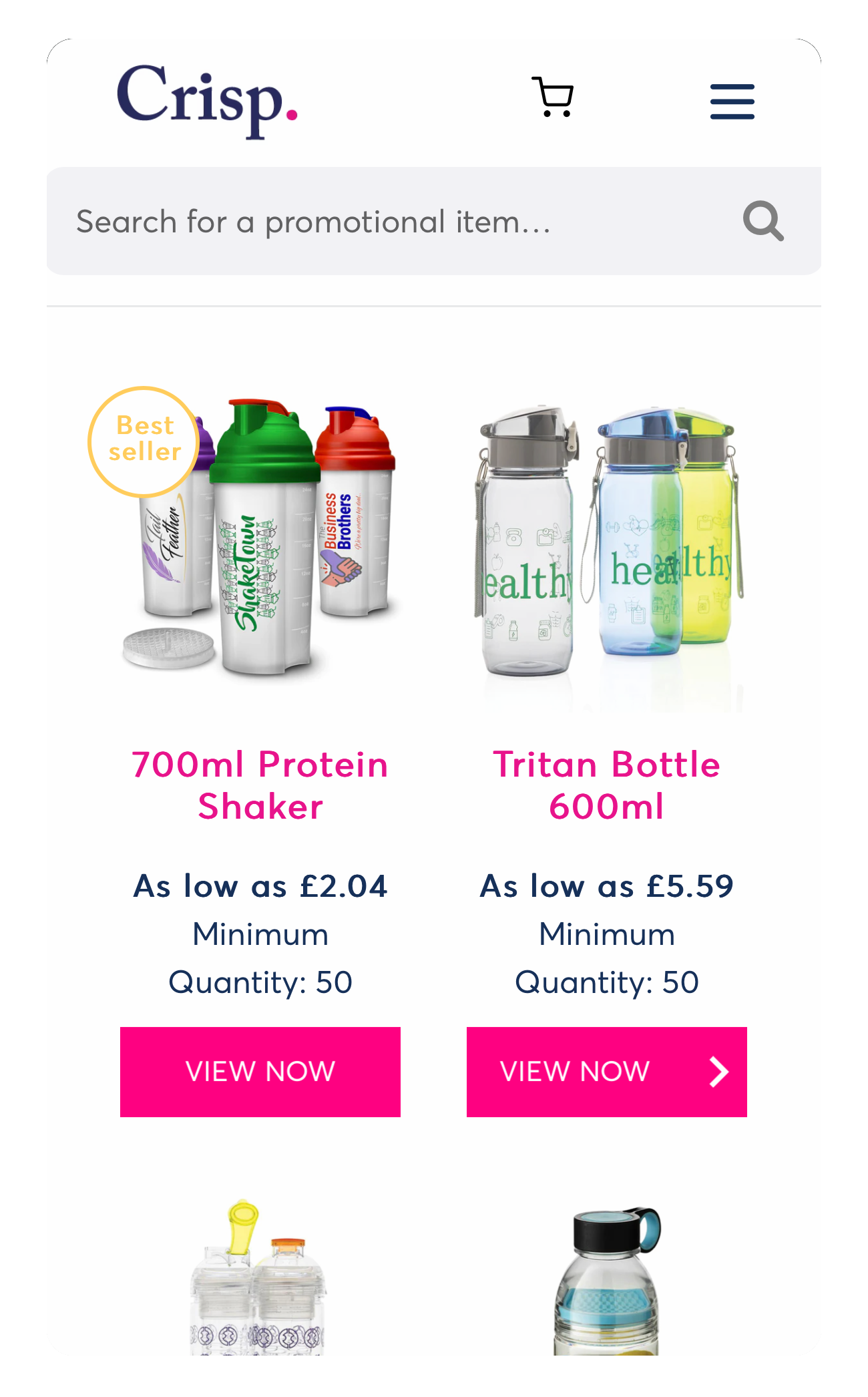Select the Tritan Bottle 600ml title link
The image size is (868, 1397).
coord(606,785)
